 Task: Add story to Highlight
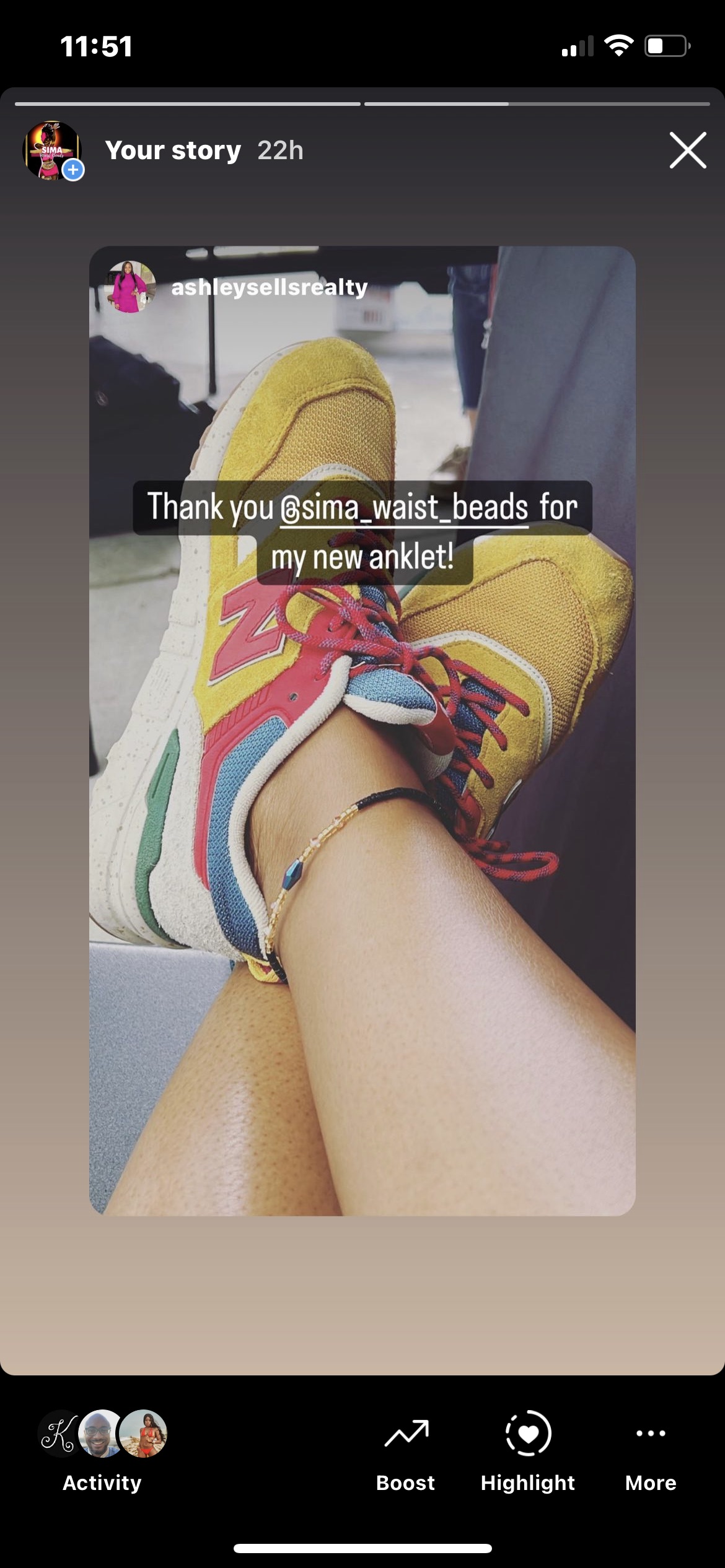[x=528, y=1450]
